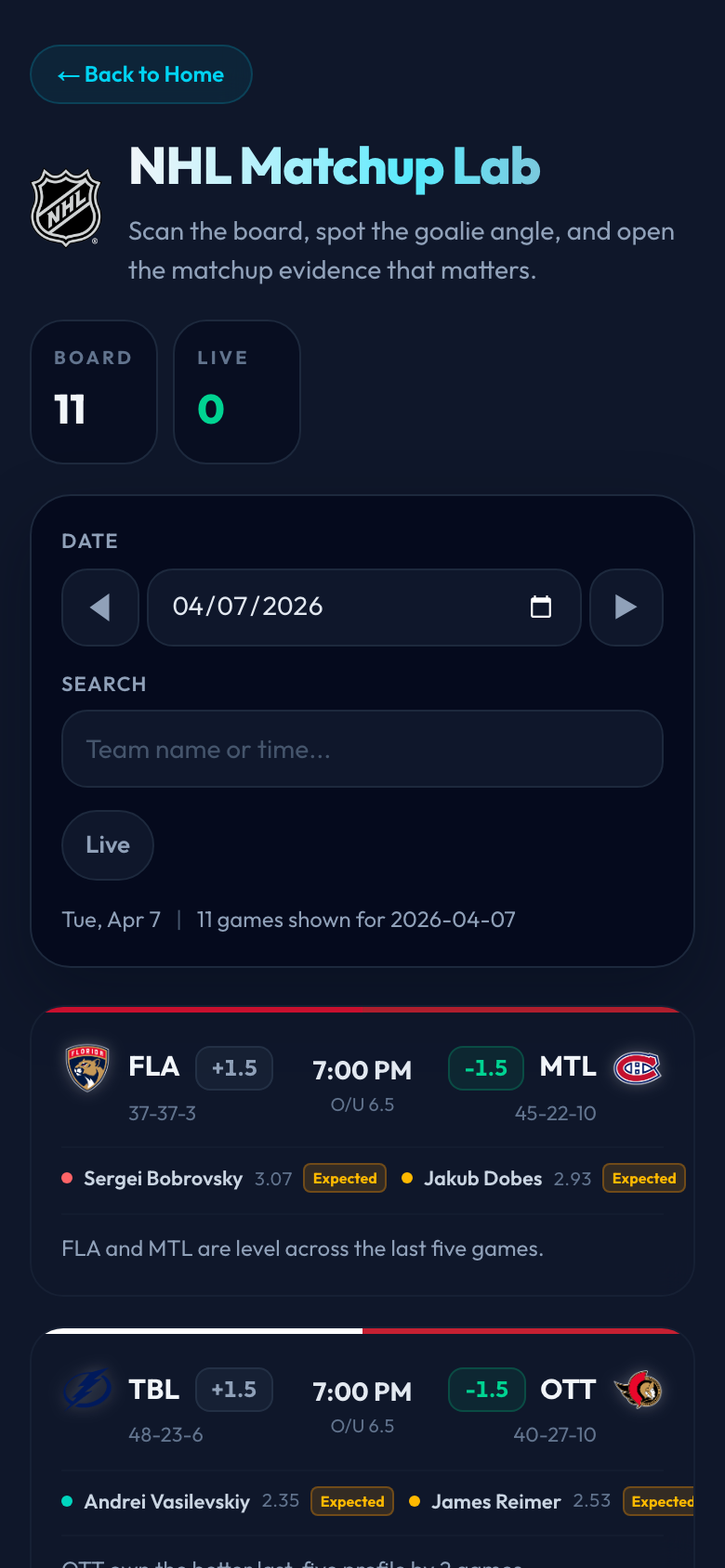The image size is (725, 1568).
Task: Select the BOARD 11 stat card
Action: pyautogui.click(x=93, y=391)
